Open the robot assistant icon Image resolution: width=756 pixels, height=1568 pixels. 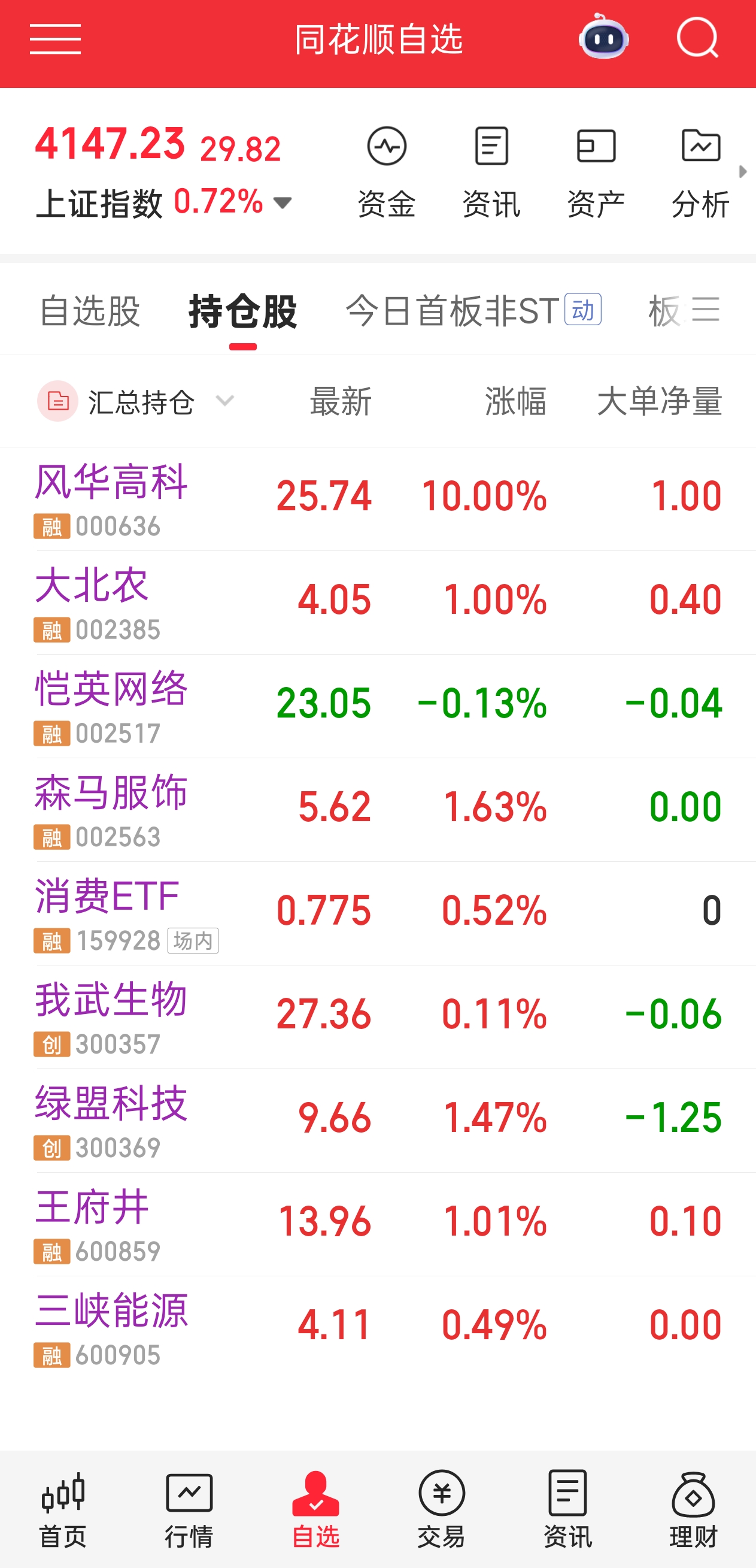pyautogui.click(x=603, y=38)
